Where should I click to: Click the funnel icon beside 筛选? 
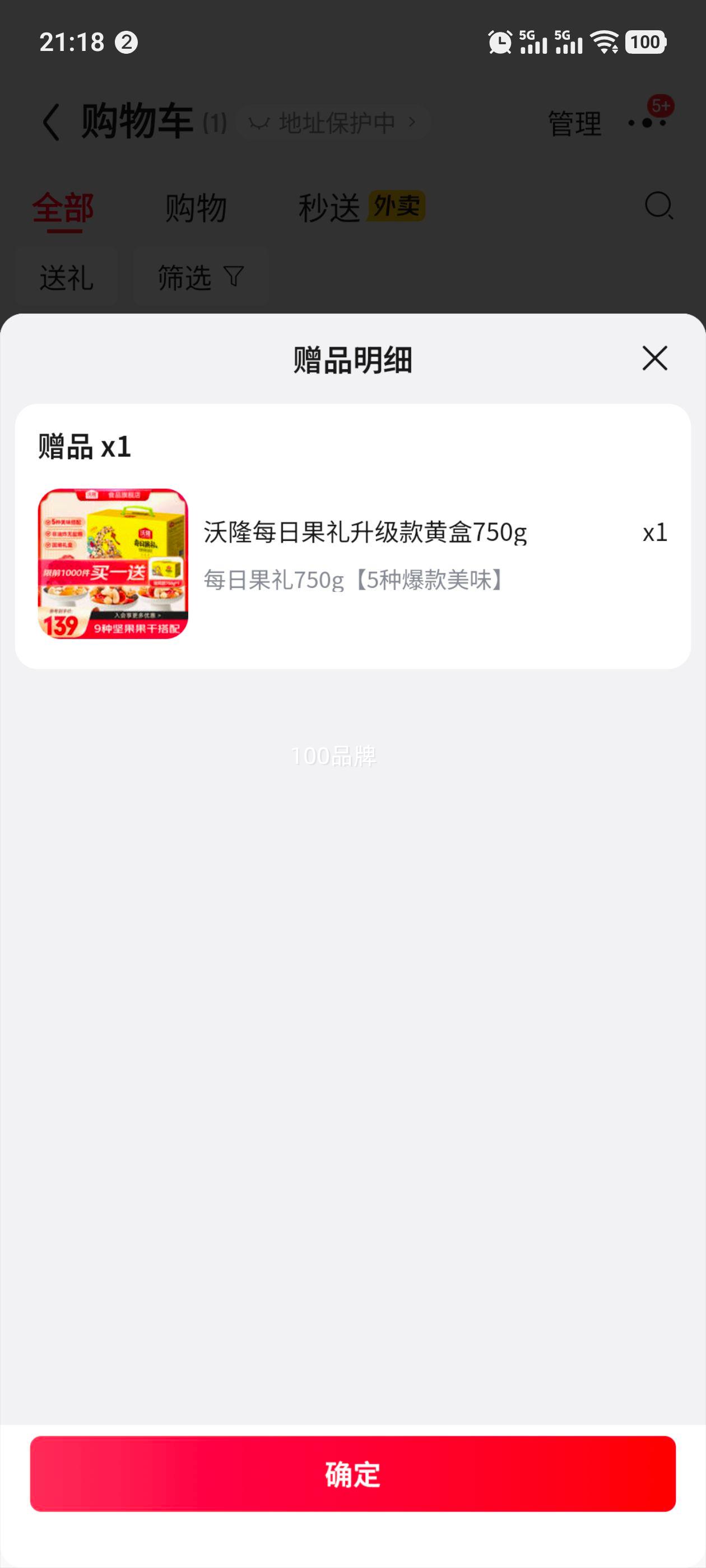coord(233,279)
